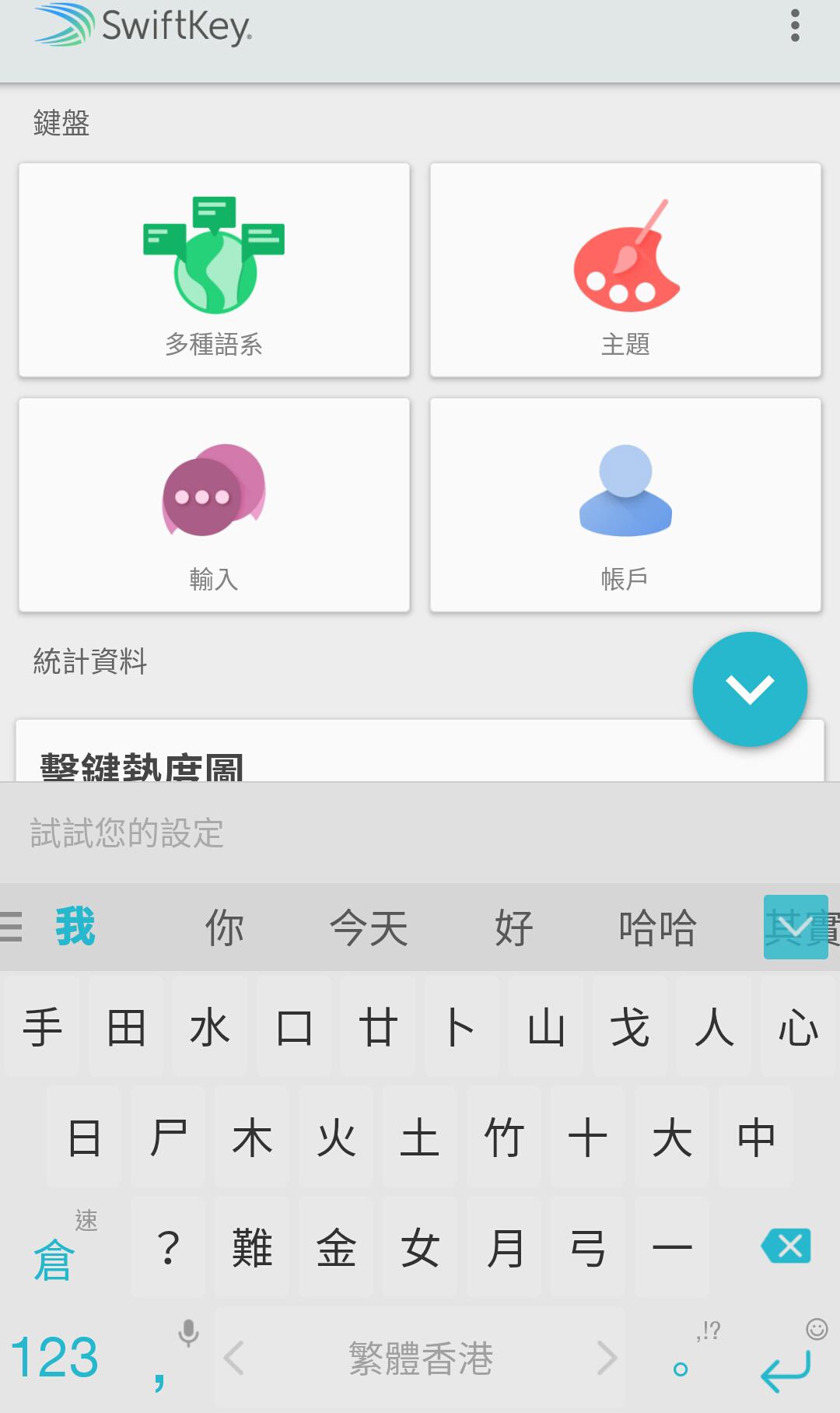Open the 主題 themes card
840x1413 pixels.
click(x=625, y=270)
